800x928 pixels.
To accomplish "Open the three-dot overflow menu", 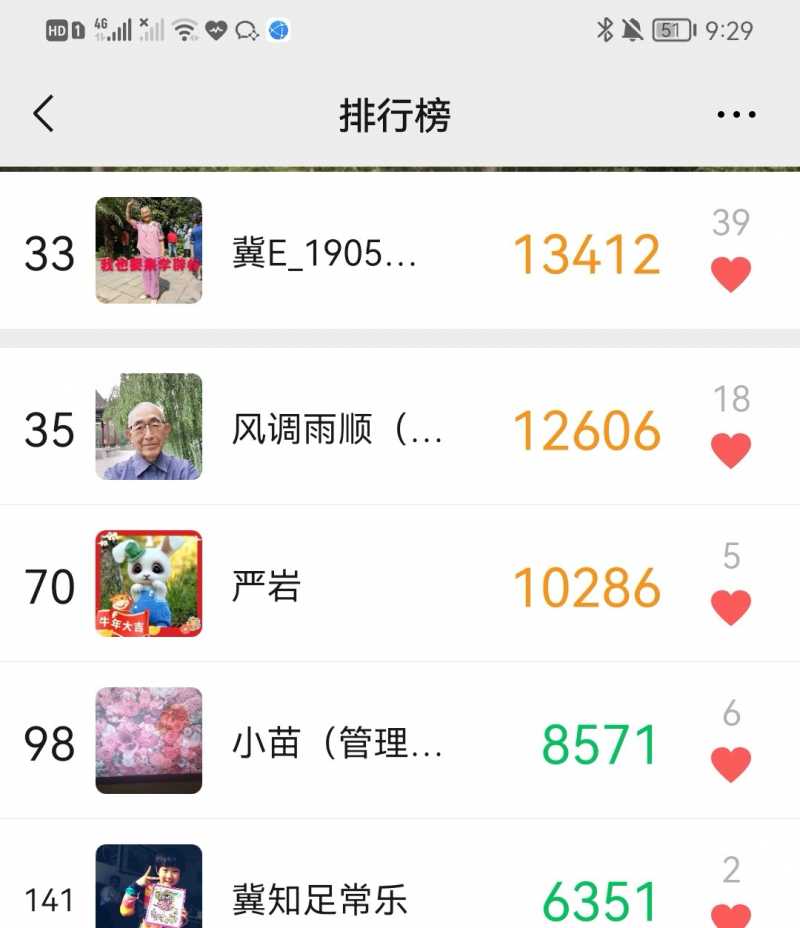I will click(x=736, y=115).
